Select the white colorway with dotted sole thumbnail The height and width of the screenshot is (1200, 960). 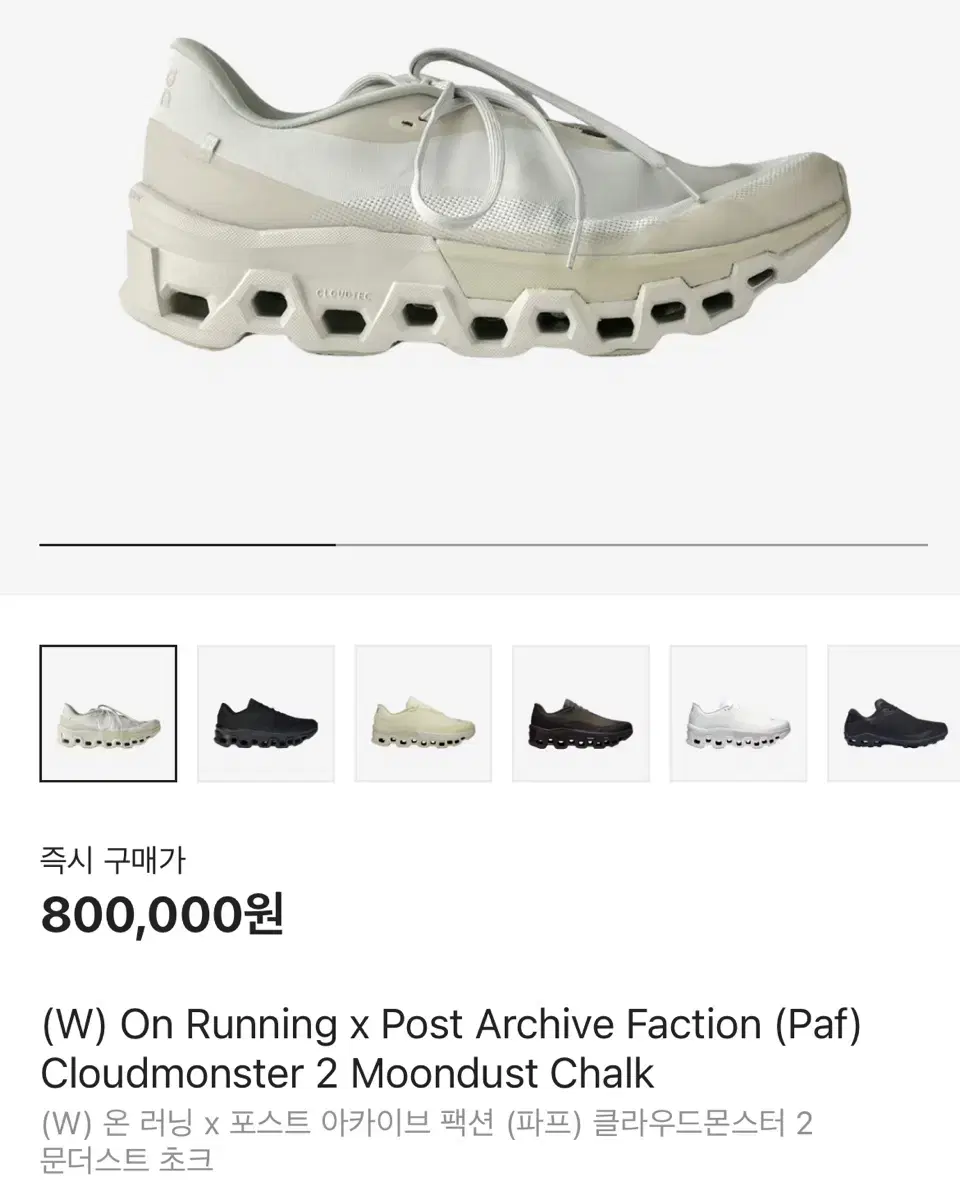tap(738, 712)
